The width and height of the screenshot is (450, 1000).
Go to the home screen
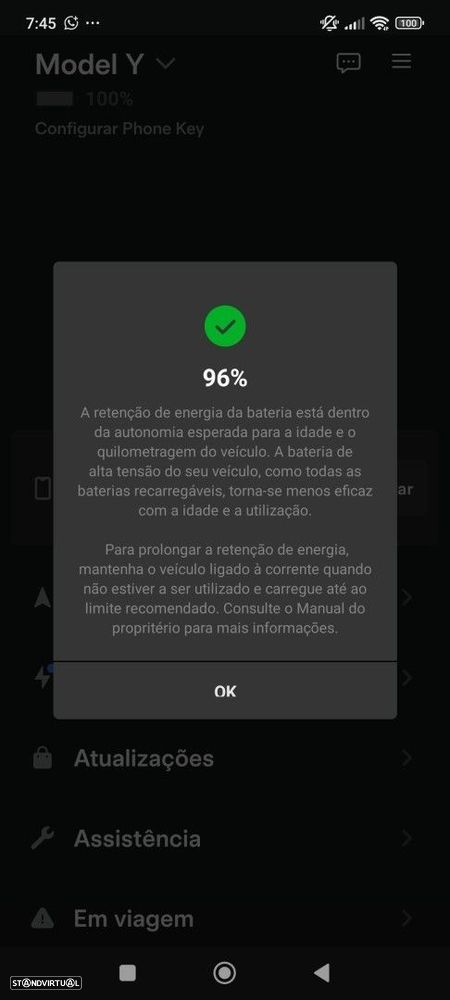click(224, 973)
